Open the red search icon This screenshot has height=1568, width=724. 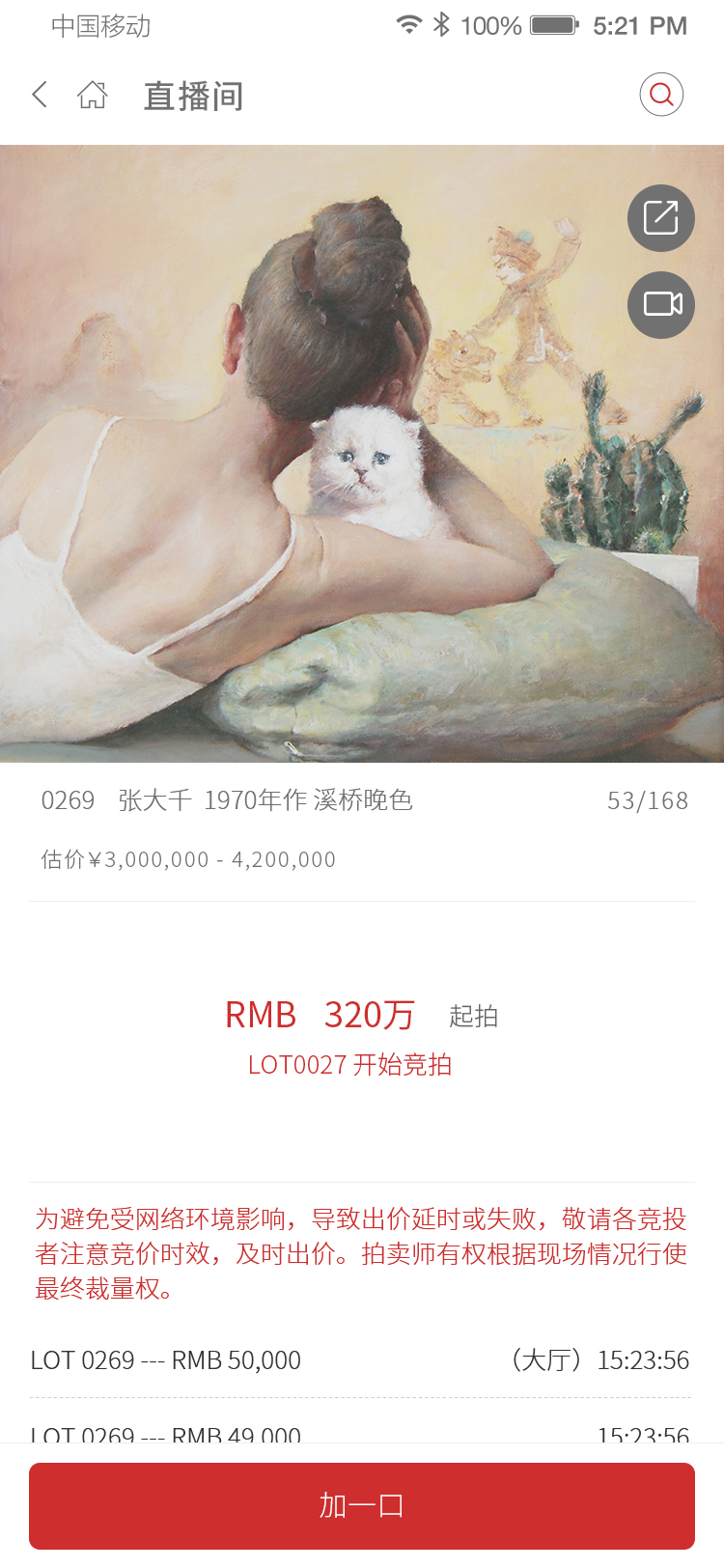[x=661, y=95]
